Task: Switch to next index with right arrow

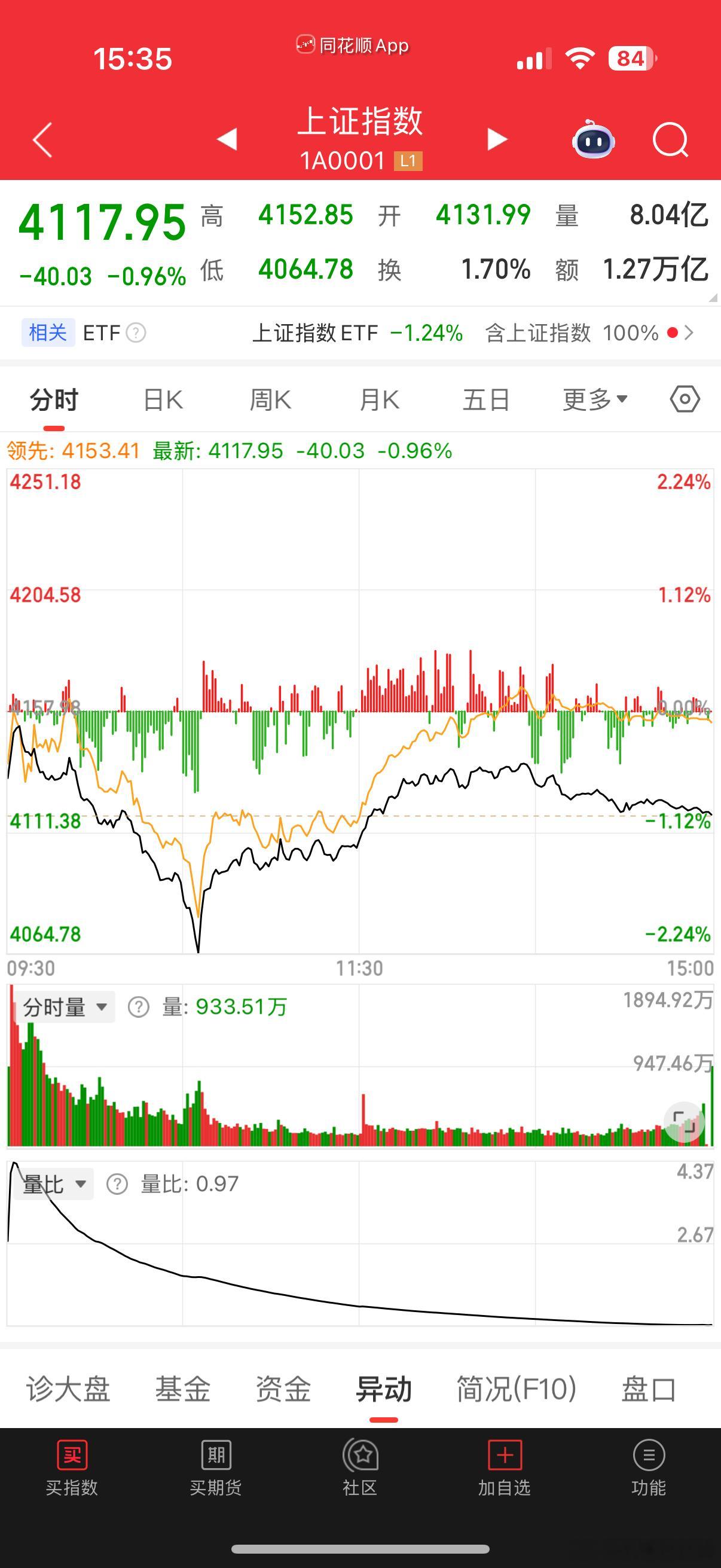Action: coord(496,139)
